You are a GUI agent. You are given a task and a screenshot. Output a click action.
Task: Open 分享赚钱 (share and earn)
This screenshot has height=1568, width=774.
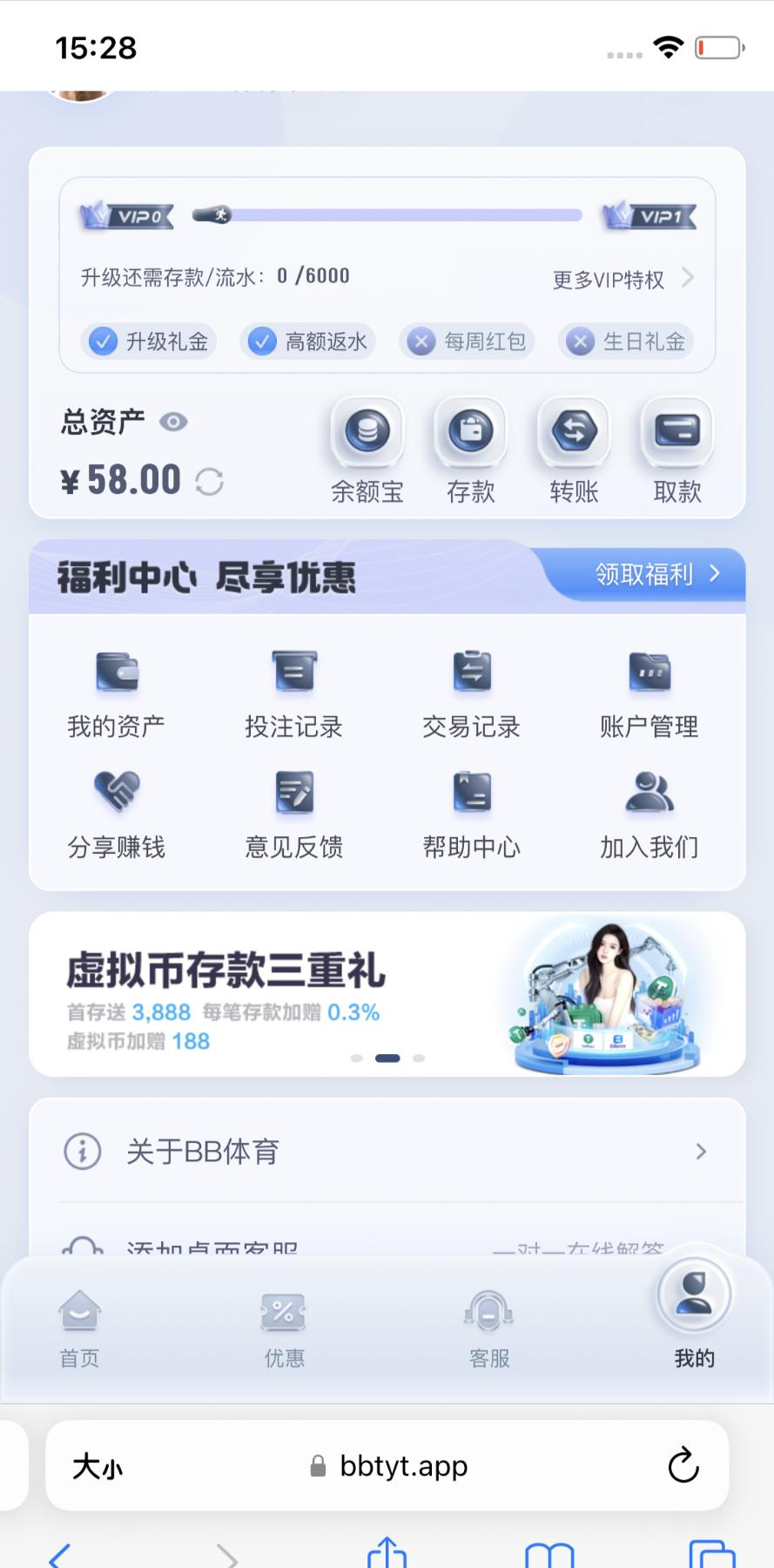tap(117, 814)
